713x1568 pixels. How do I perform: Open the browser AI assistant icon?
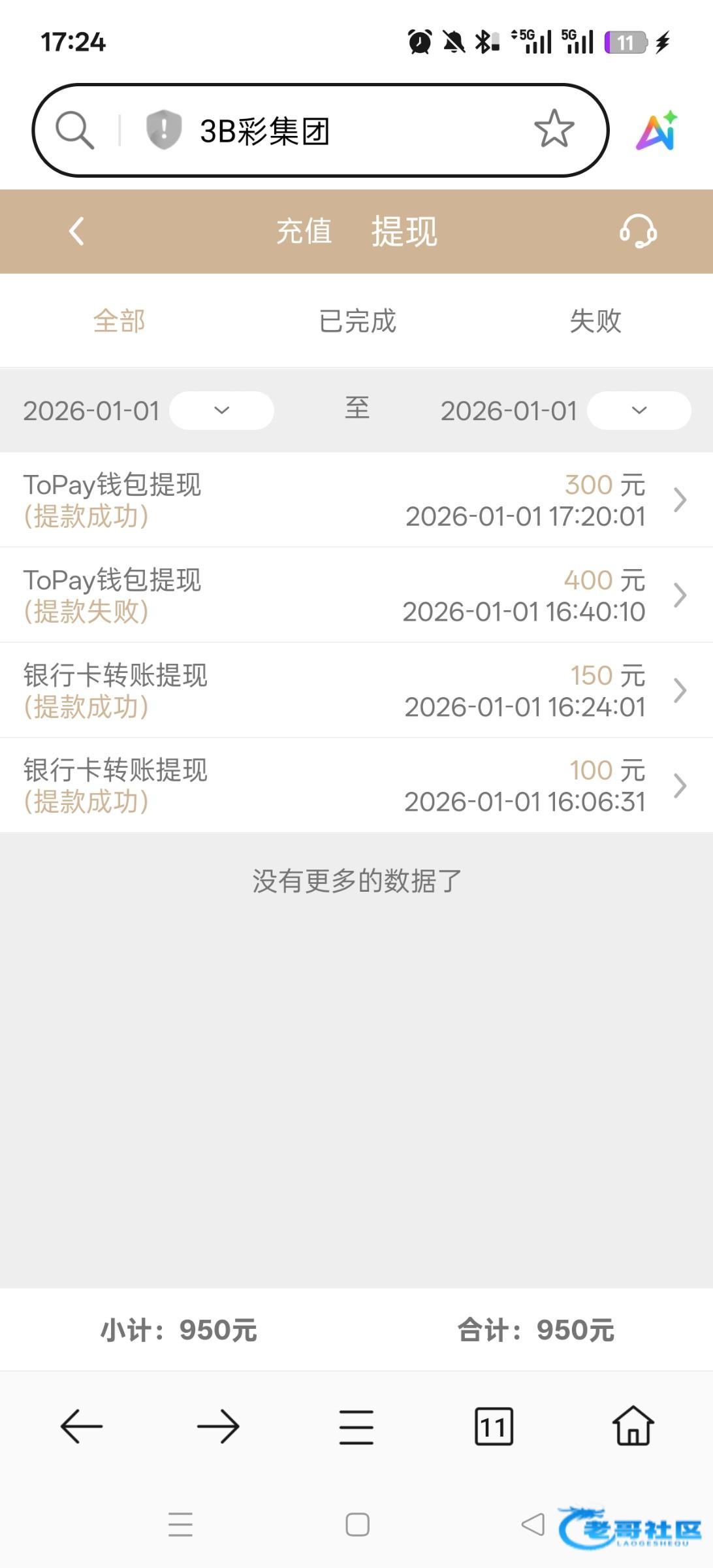657,131
